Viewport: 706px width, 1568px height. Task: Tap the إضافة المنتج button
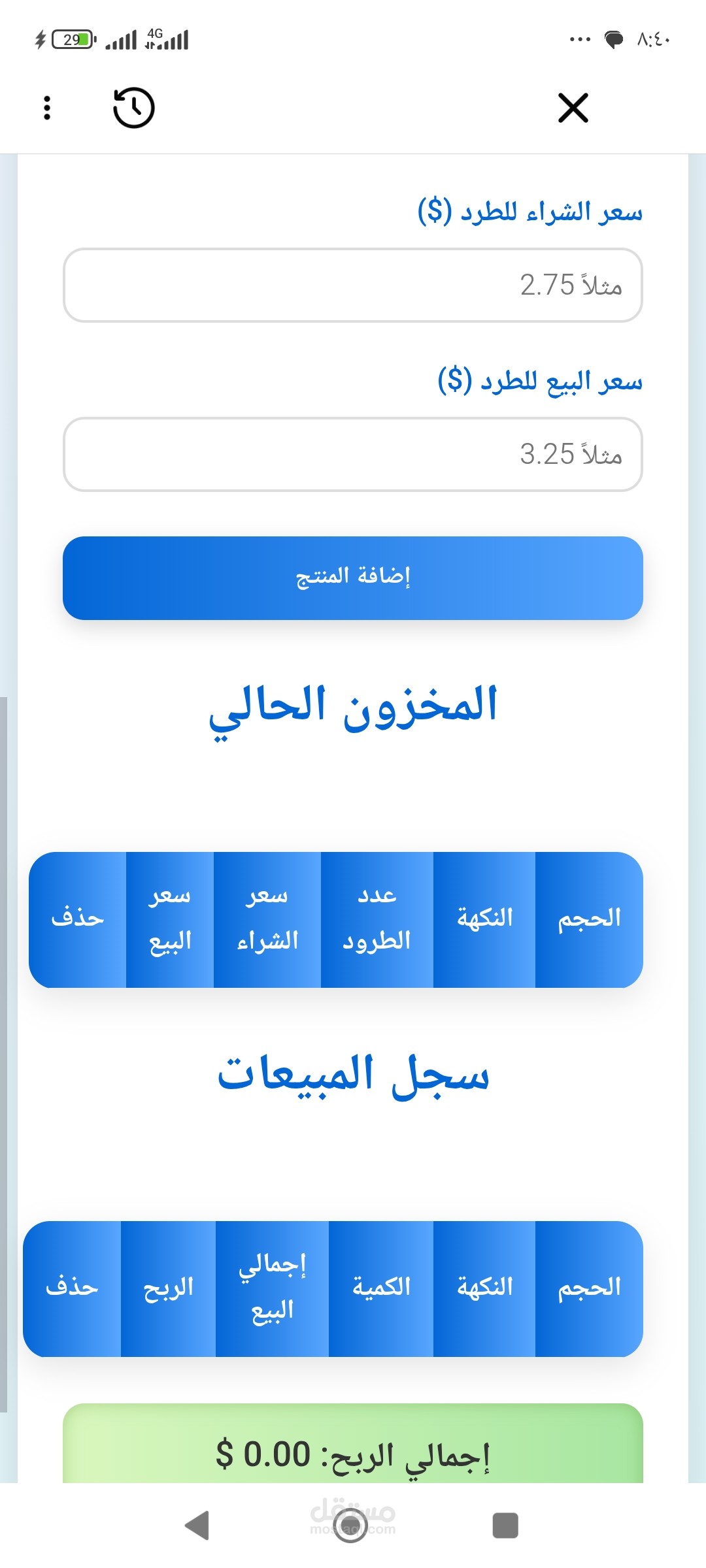[353, 578]
